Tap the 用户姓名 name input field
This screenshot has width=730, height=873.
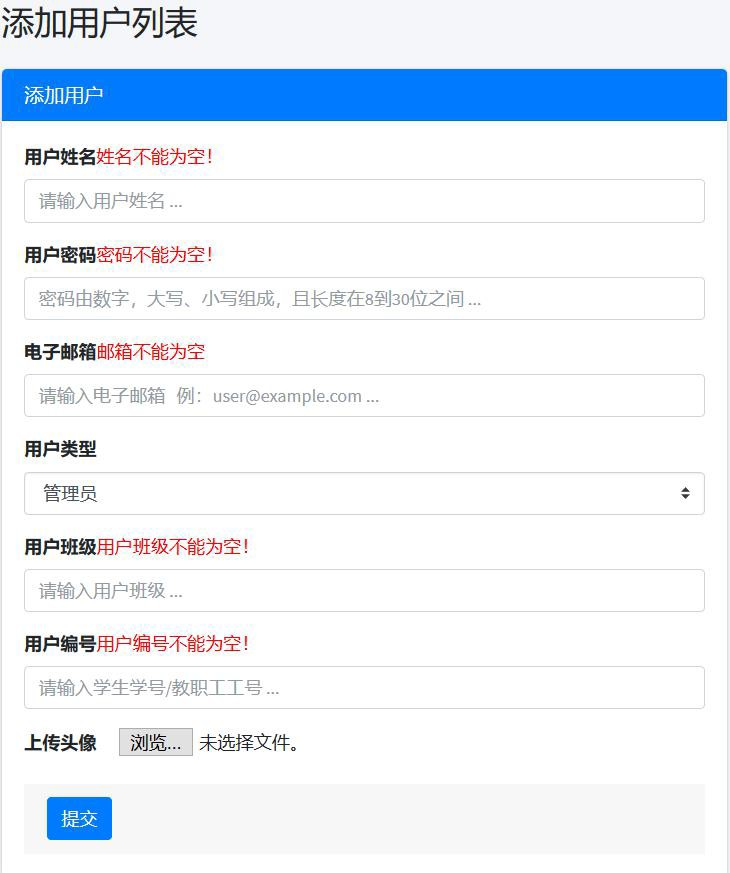point(364,201)
